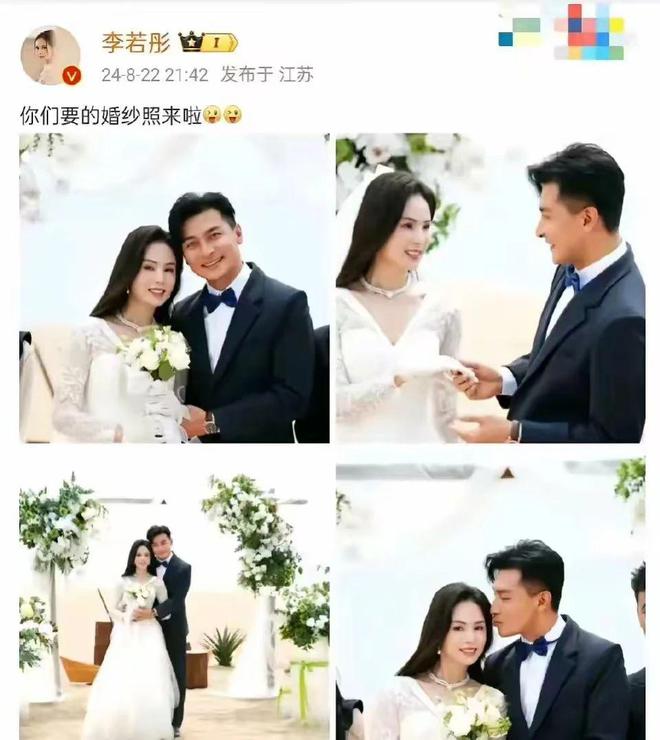Enlarge the photo of groom kissing bride's head

(490, 602)
